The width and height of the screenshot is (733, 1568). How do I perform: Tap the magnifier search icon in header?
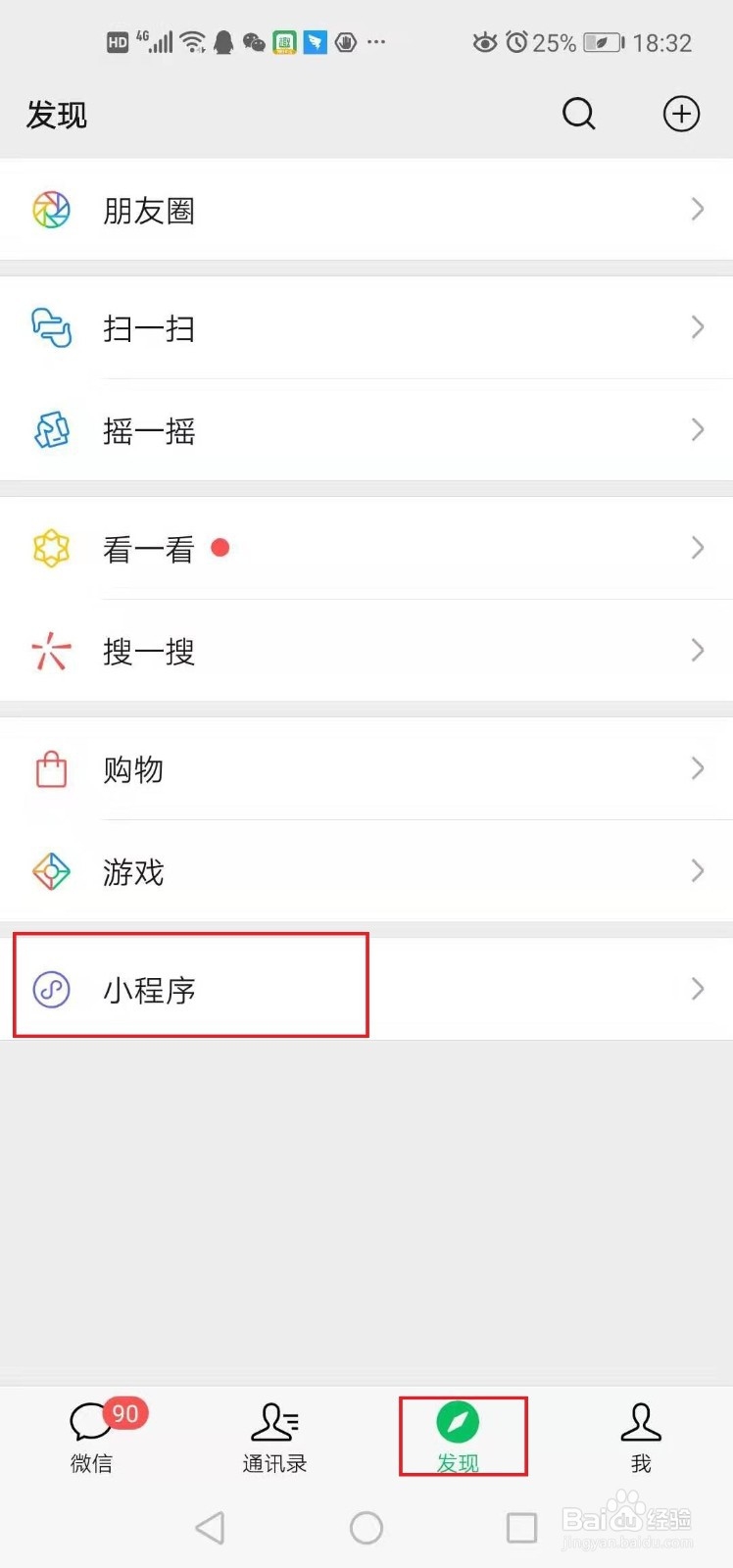click(579, 114)
